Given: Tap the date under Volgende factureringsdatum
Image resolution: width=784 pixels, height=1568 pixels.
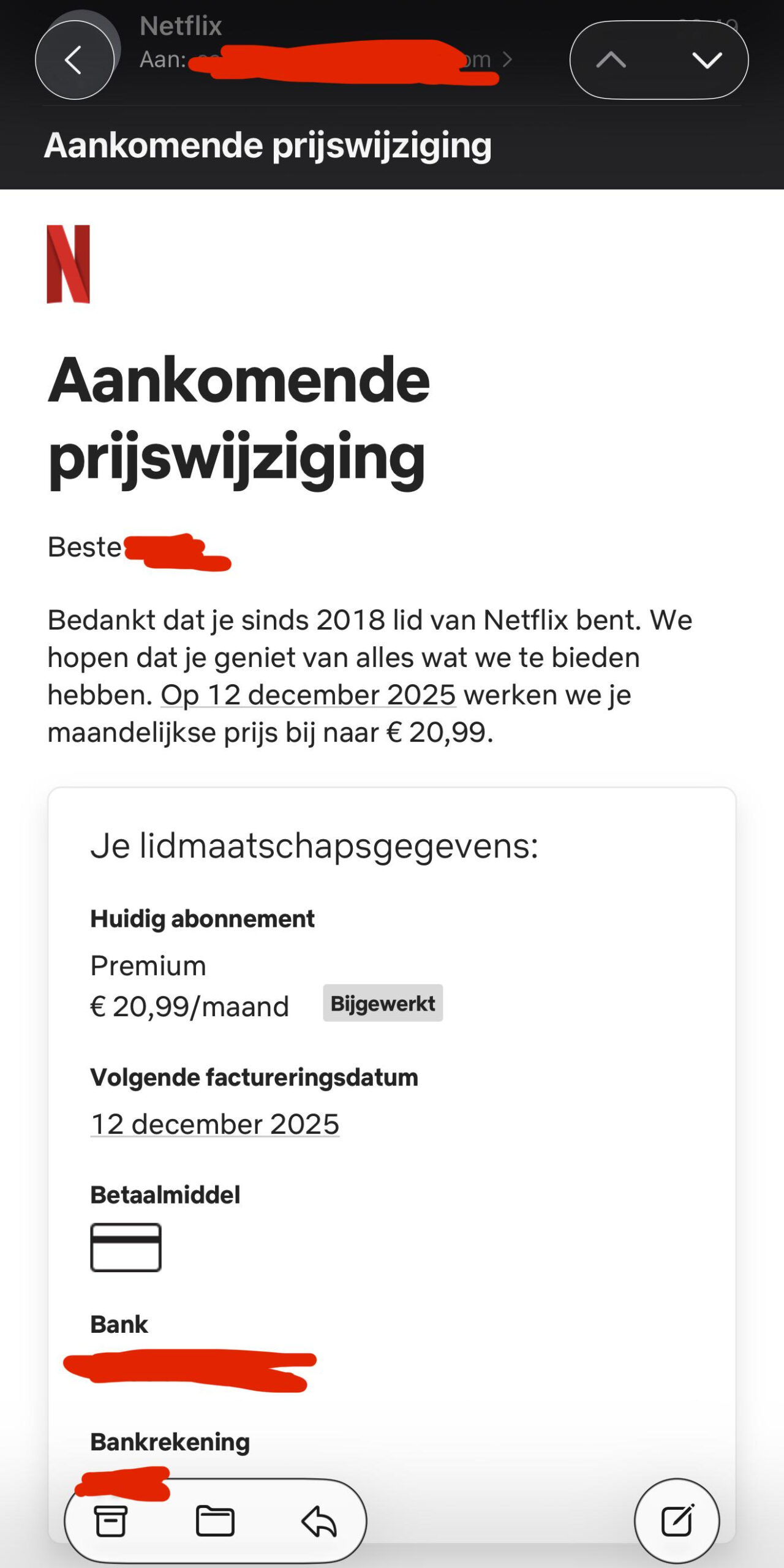Looking at the screenshot, I should [215, 1124].
